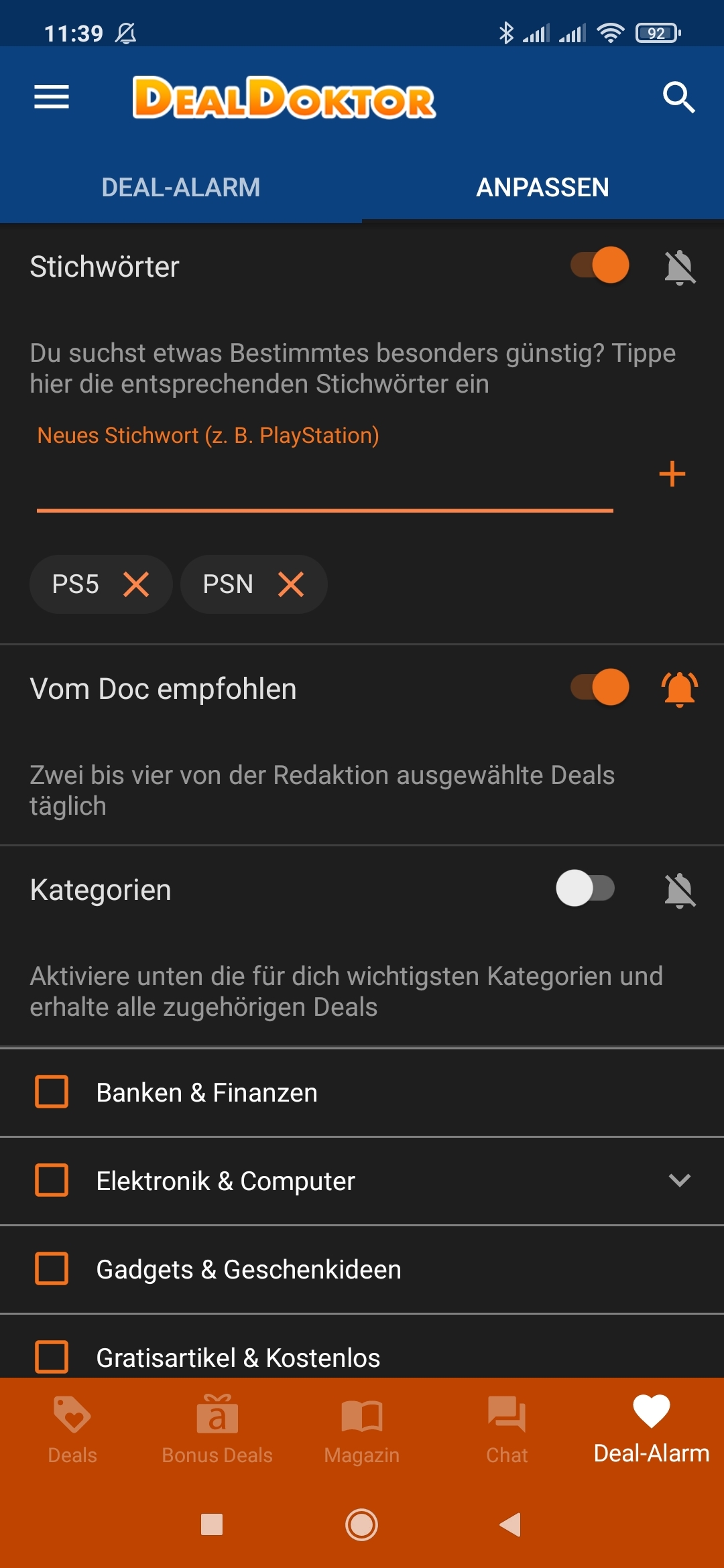Tap the plus icon to add keyword
The image size is (724, 1568).
coord(672,474)
